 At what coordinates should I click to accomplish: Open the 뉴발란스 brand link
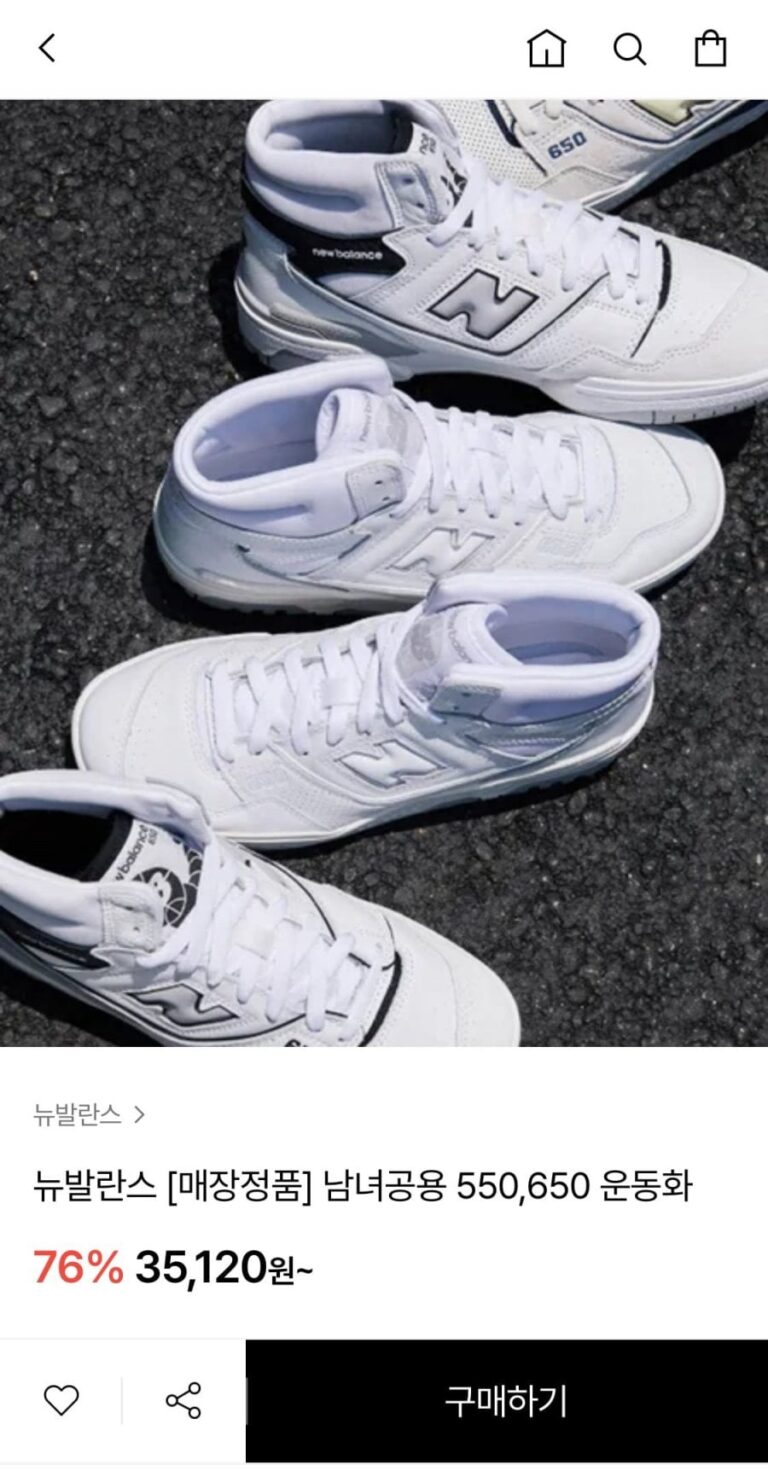pos(89,1114)
